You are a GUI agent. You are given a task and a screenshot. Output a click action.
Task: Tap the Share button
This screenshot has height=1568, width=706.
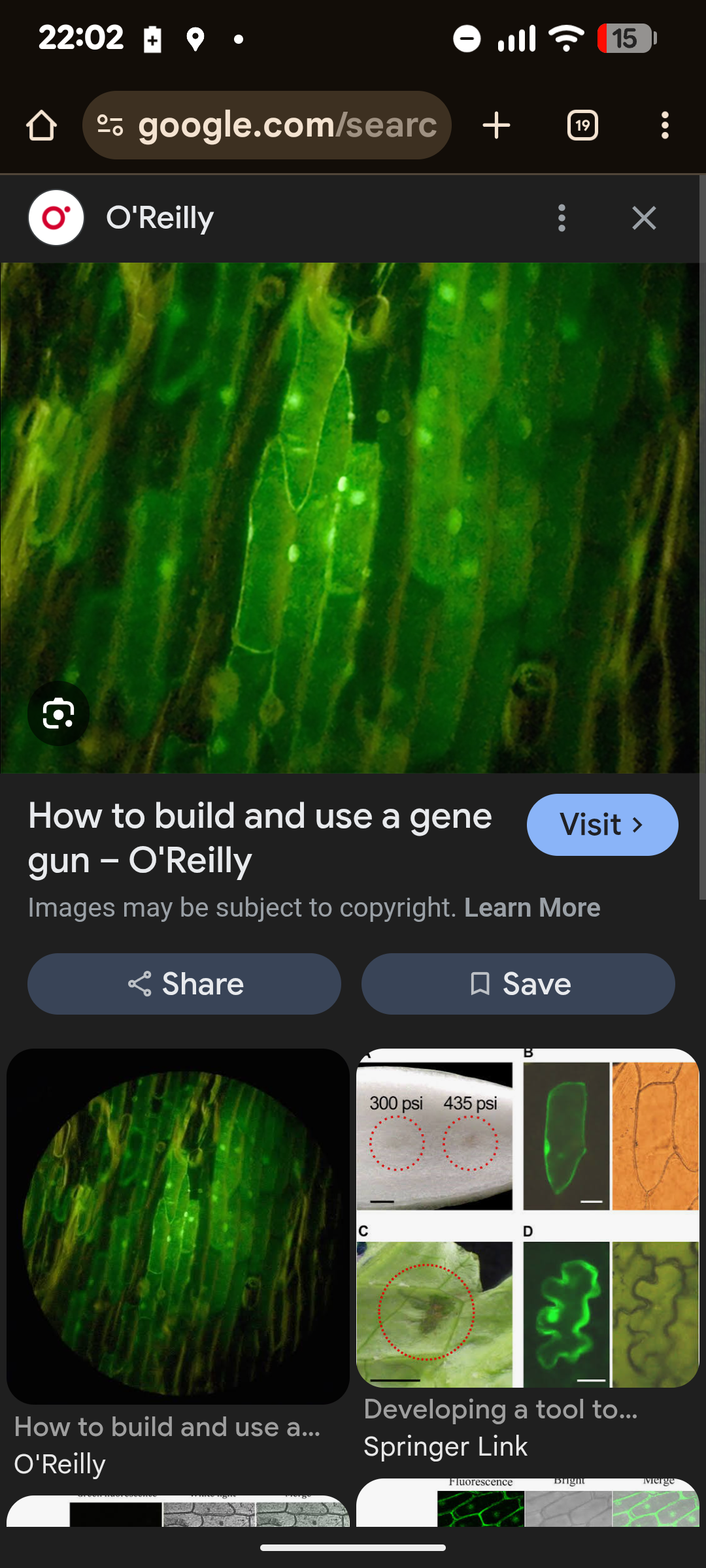pos(184,983)
